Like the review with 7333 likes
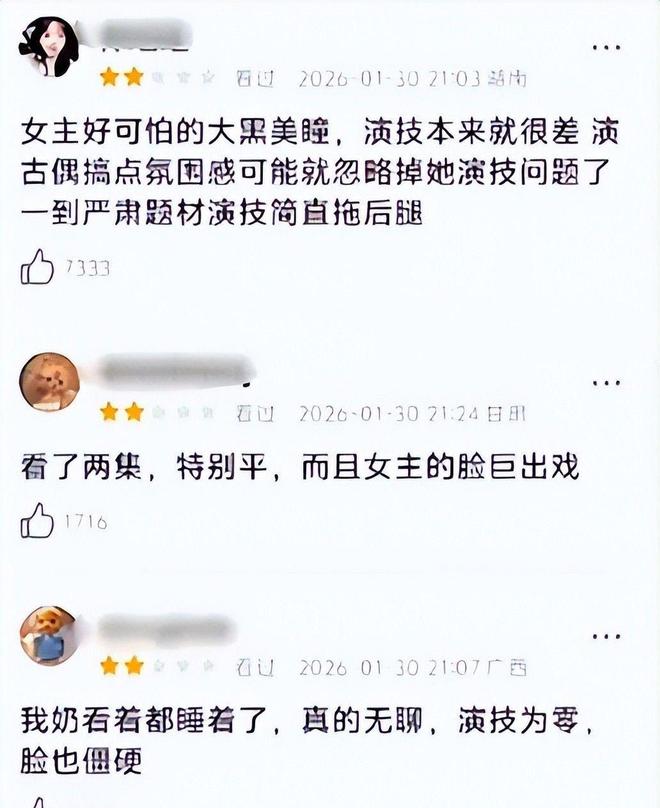This screenshot has width=660, height=808. point(37,268)
